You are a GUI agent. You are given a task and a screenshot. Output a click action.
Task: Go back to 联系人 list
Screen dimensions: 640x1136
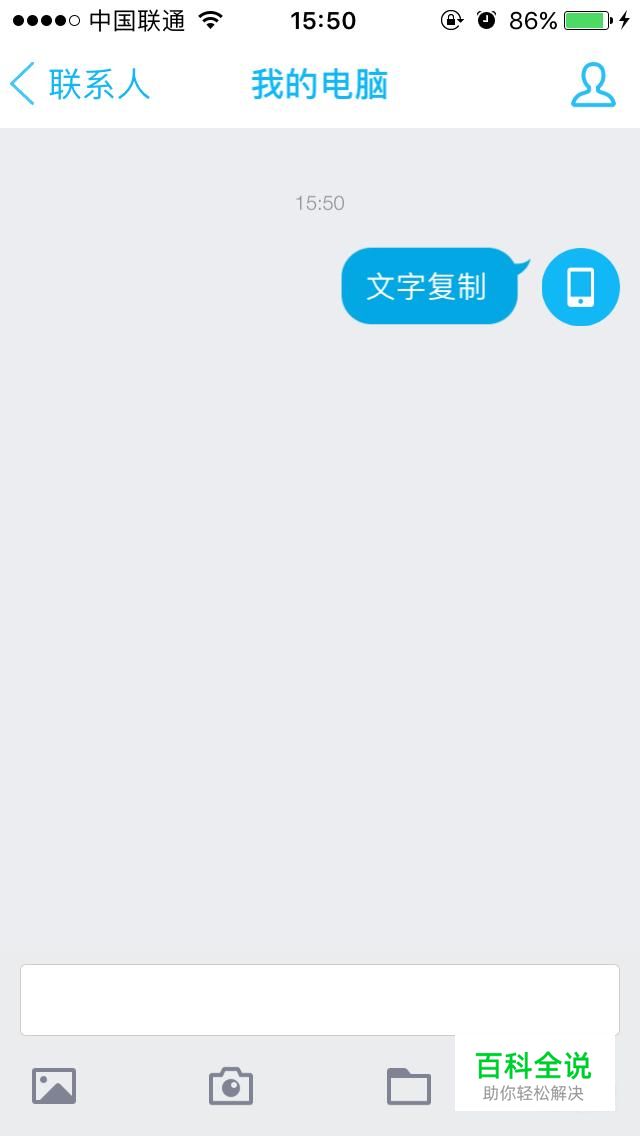80,84
